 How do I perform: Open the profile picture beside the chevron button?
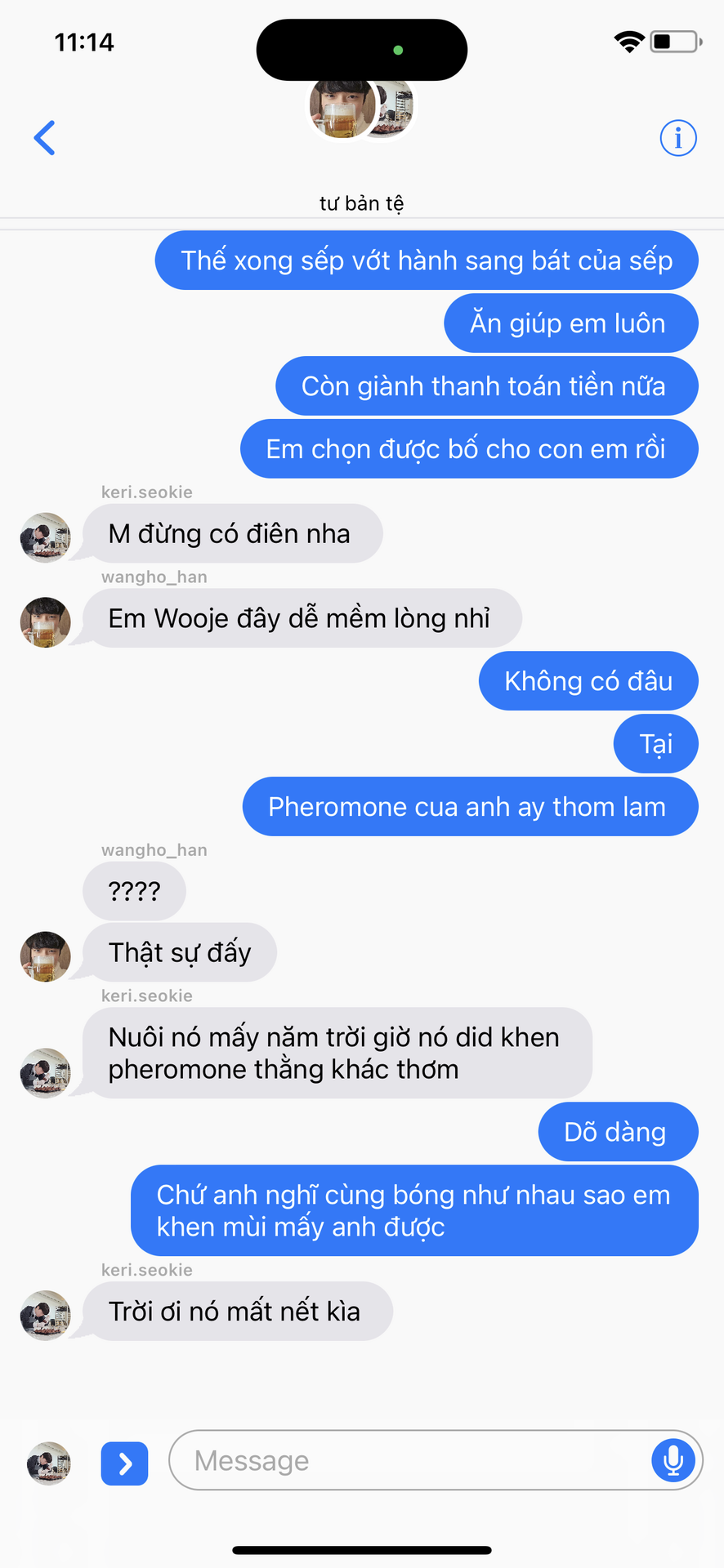point(49,1463)
